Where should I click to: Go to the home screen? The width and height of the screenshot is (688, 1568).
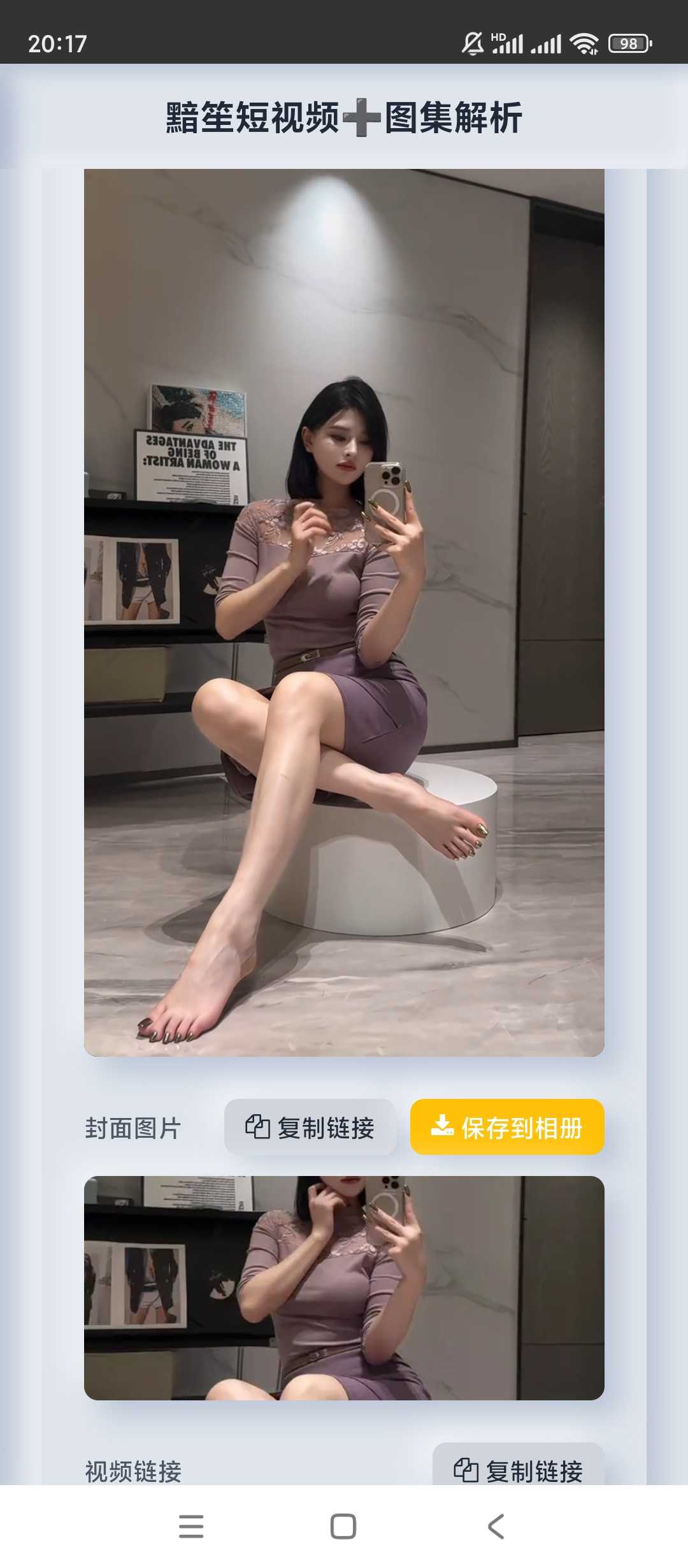(343, 1526)
